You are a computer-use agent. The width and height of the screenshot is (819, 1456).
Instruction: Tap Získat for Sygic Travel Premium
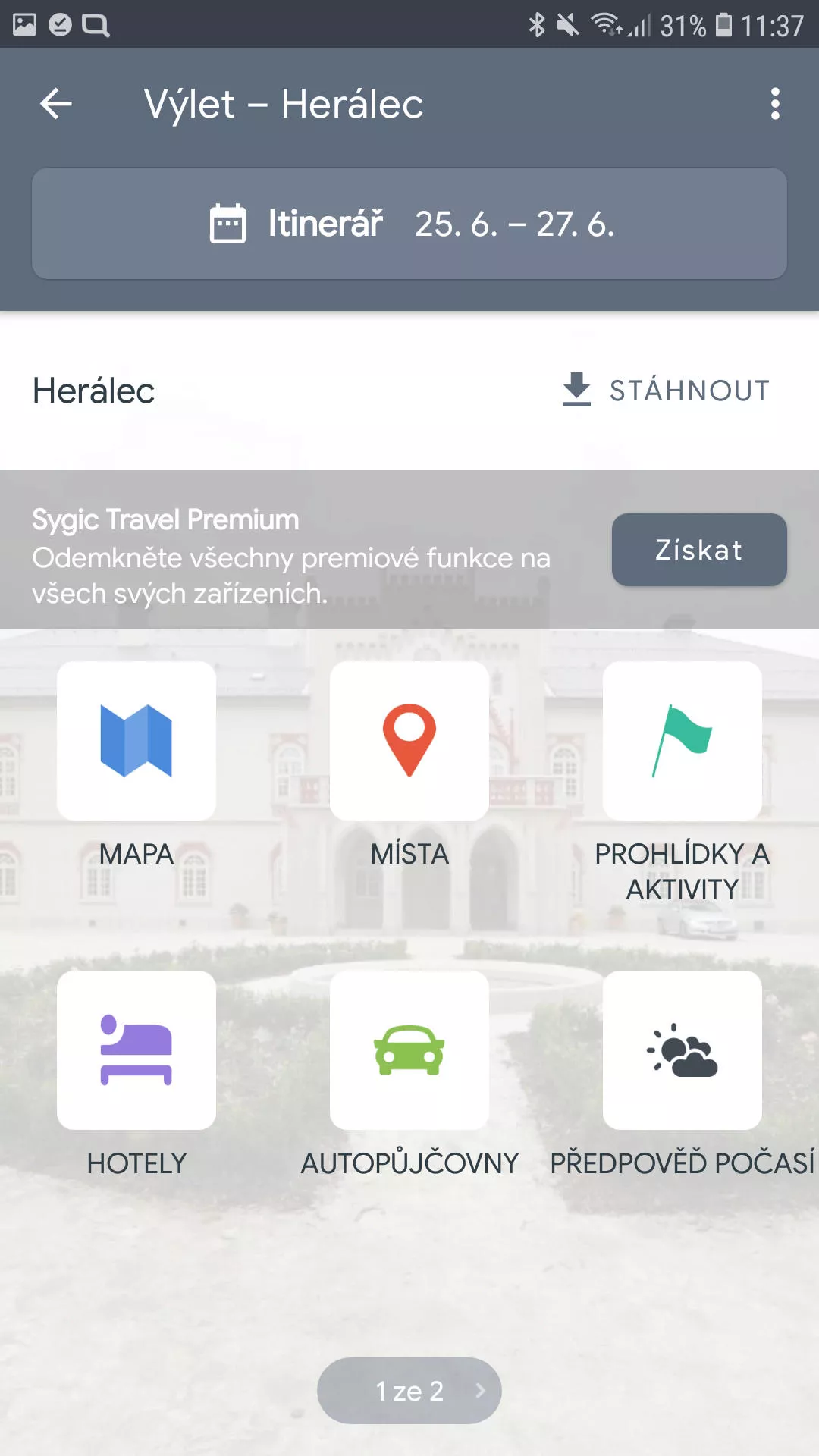tap(699, 550)
